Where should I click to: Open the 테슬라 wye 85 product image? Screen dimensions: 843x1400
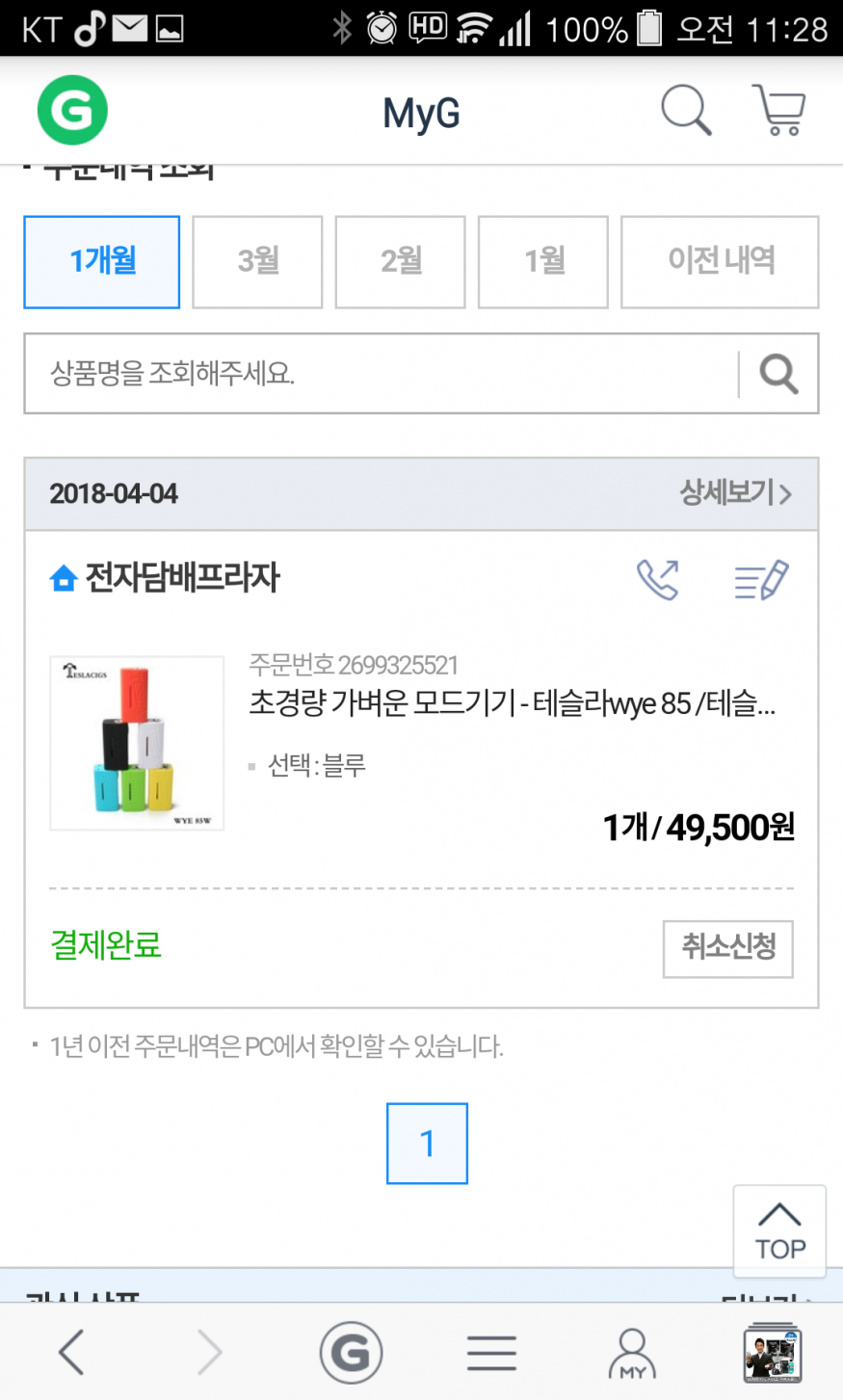[137, 743]
